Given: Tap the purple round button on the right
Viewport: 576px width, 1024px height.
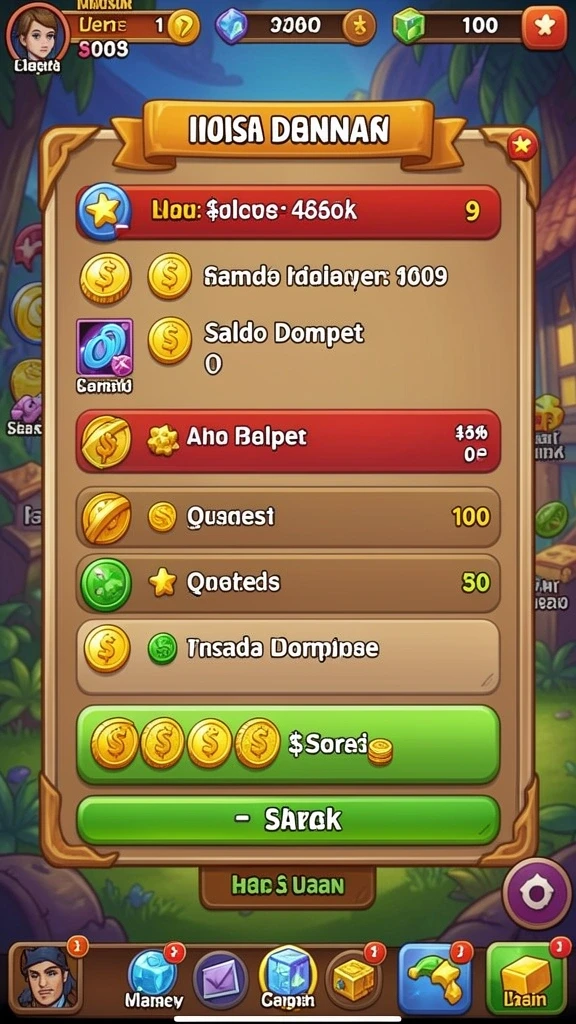Looking at the screenshot, I should pyautogui.click(x=536, y=893).
